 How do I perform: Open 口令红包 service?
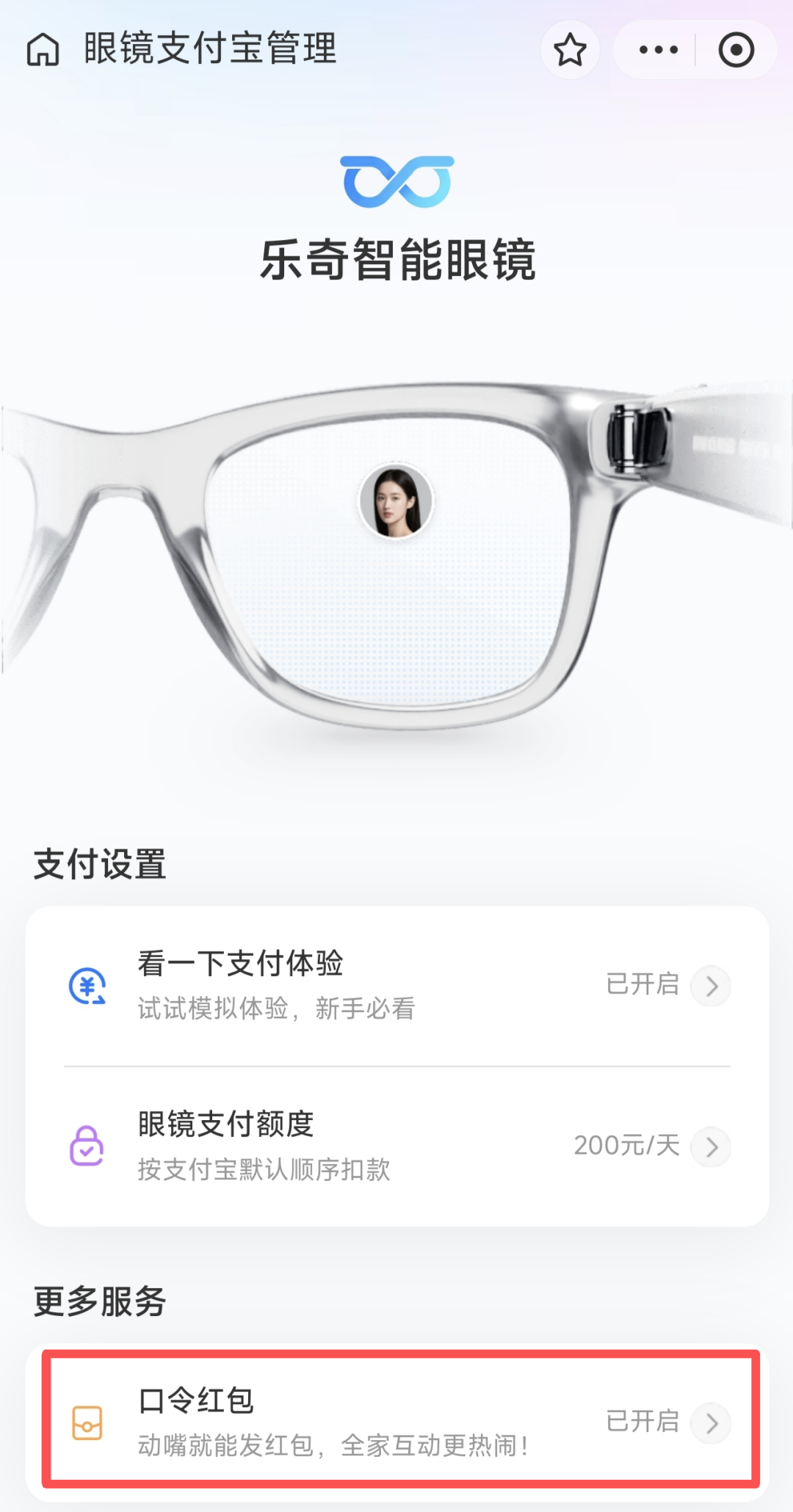click(396, 1422)
